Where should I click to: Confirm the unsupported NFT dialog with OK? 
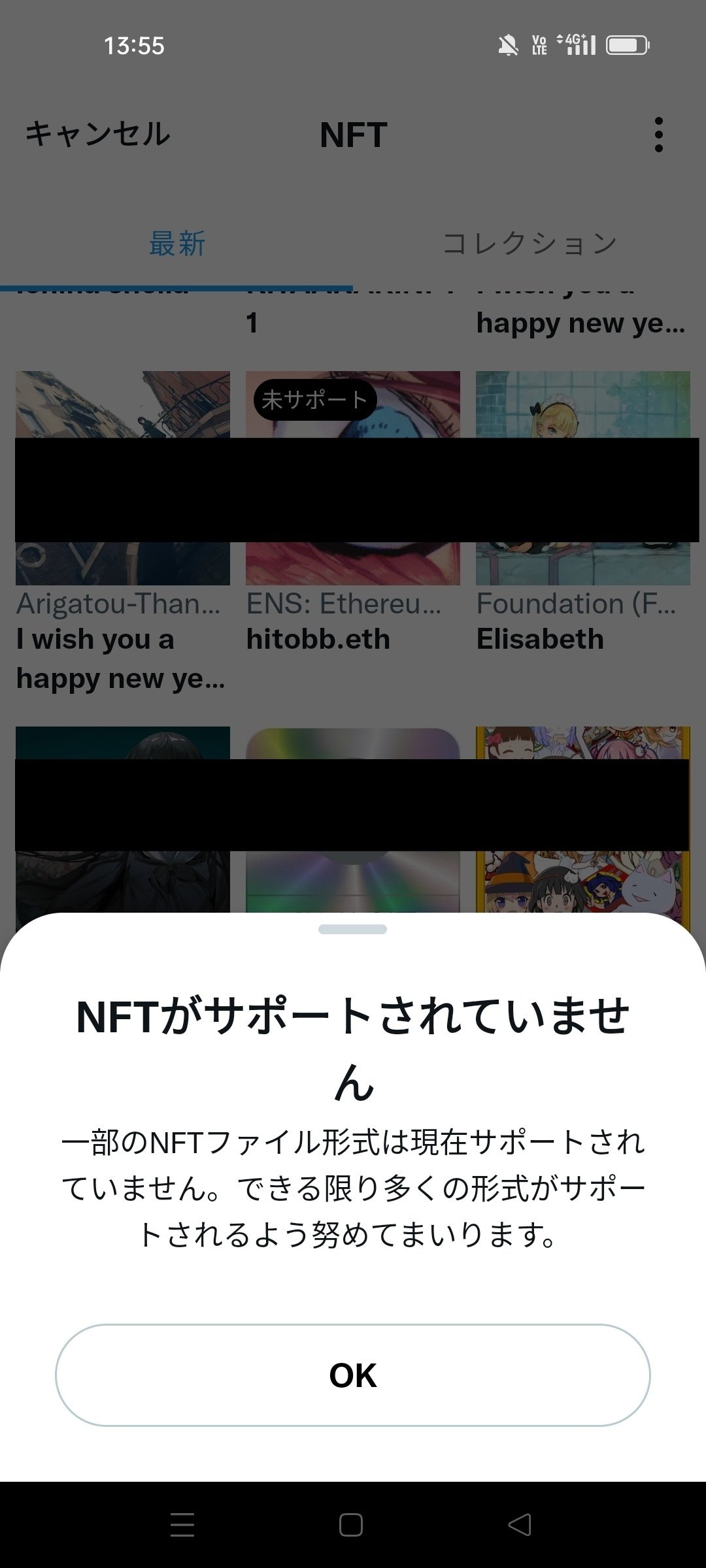click(352, 1375)
